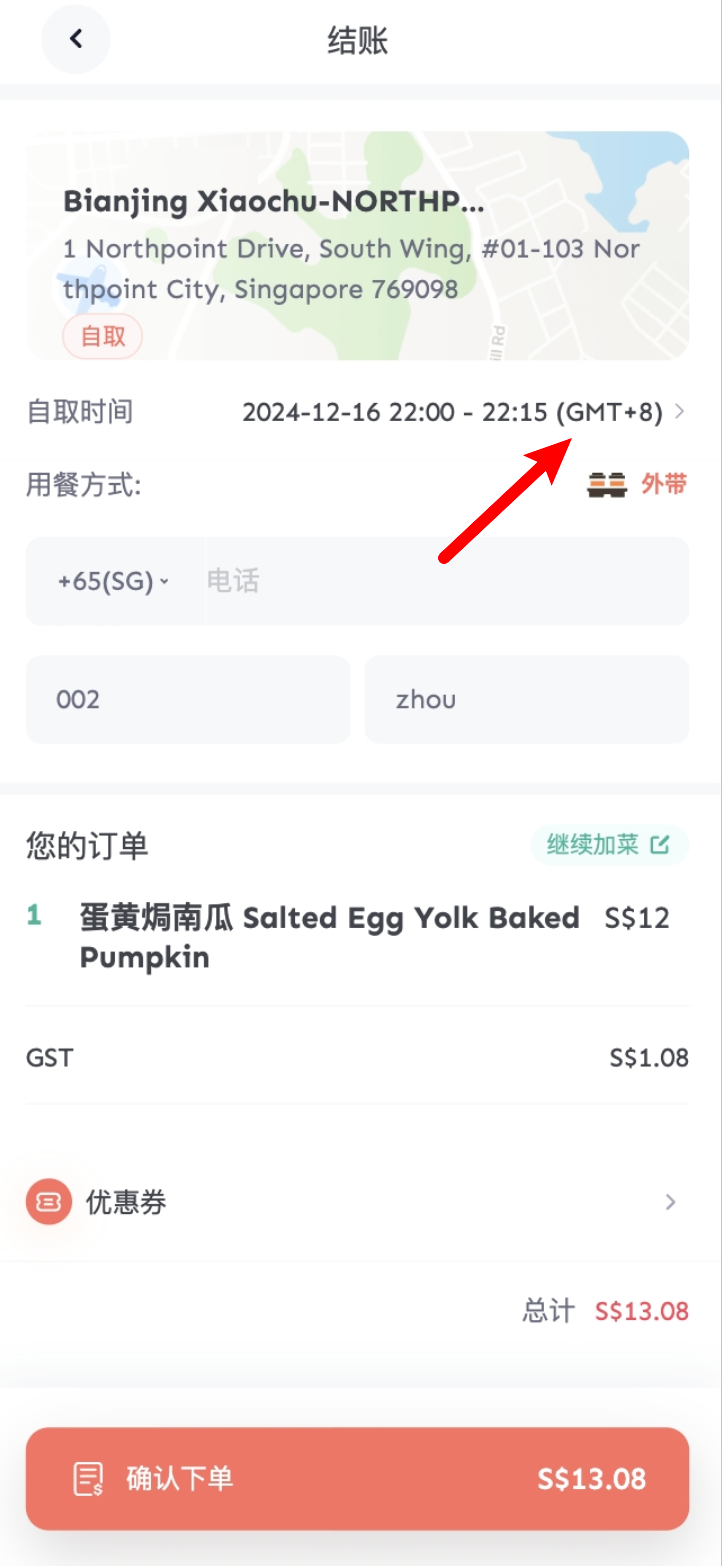Tap the 电话 phone number field
This screenshot has width=722, height=1566.
pyautogui.click(x=446, y=581)
